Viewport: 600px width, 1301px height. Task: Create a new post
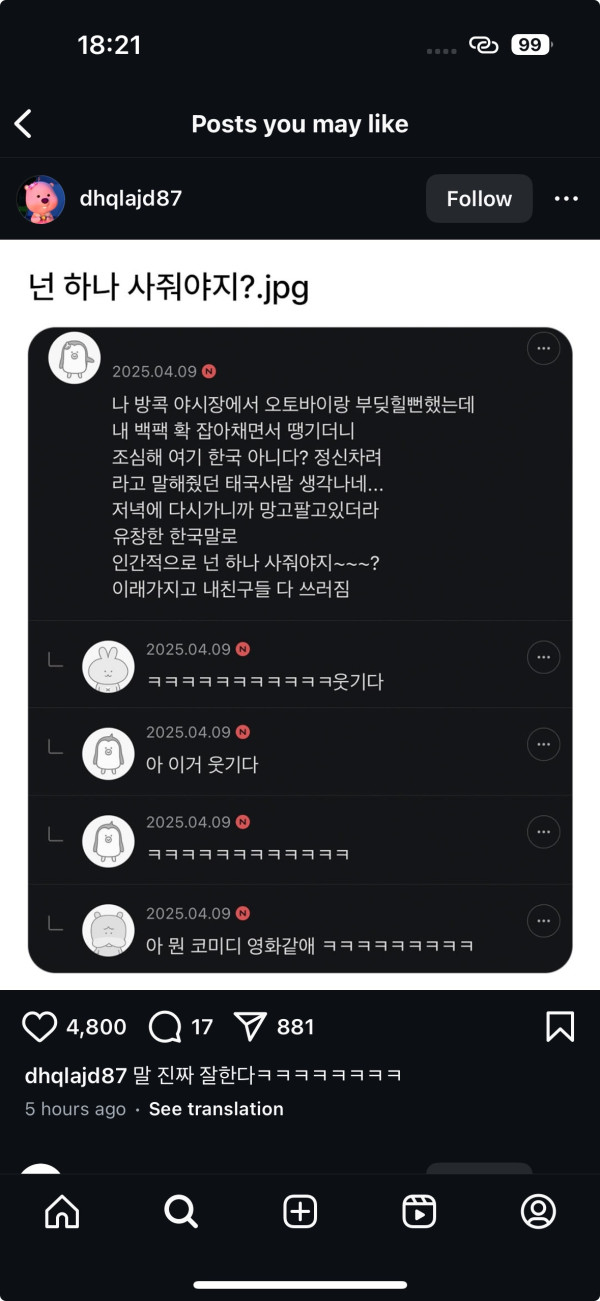pos(300,1212)
